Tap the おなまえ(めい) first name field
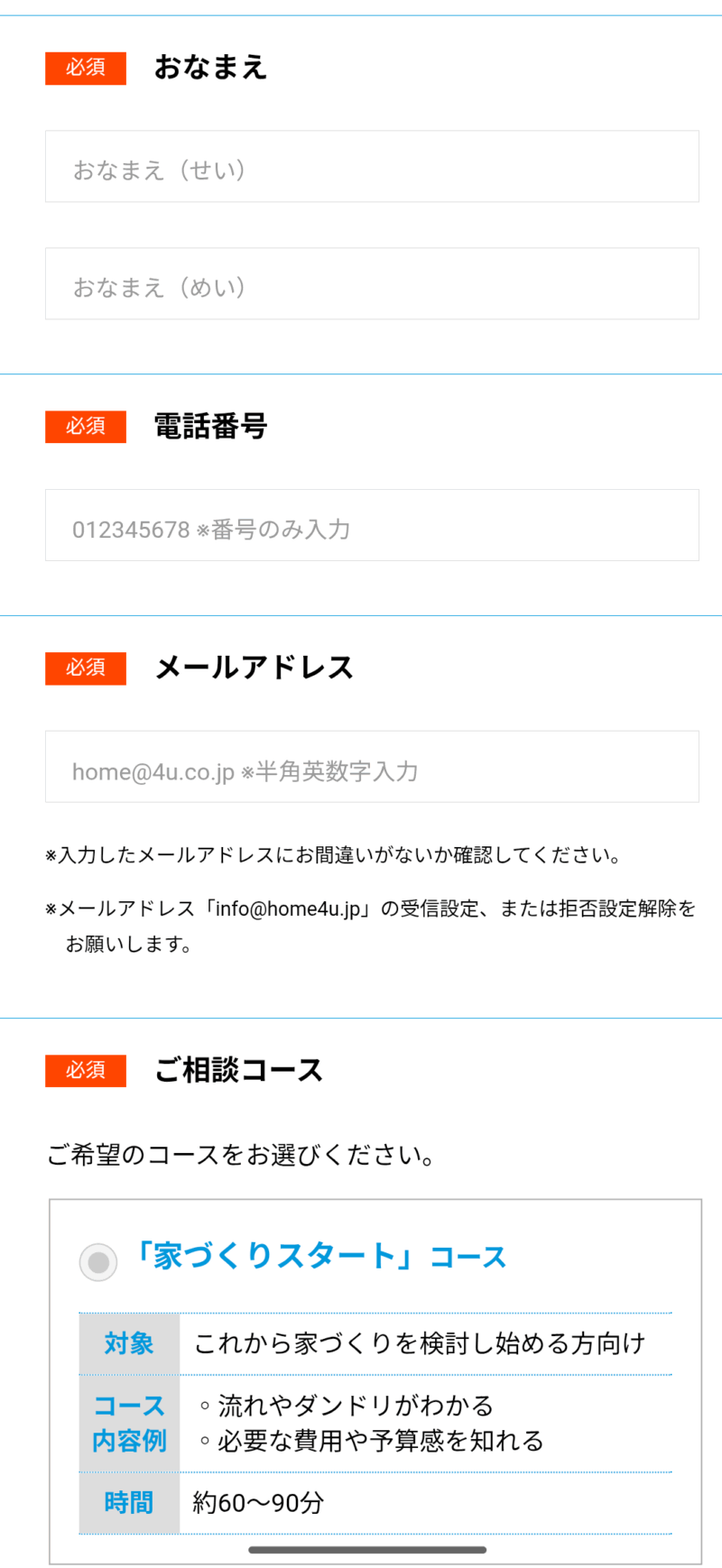 [372, 284]
